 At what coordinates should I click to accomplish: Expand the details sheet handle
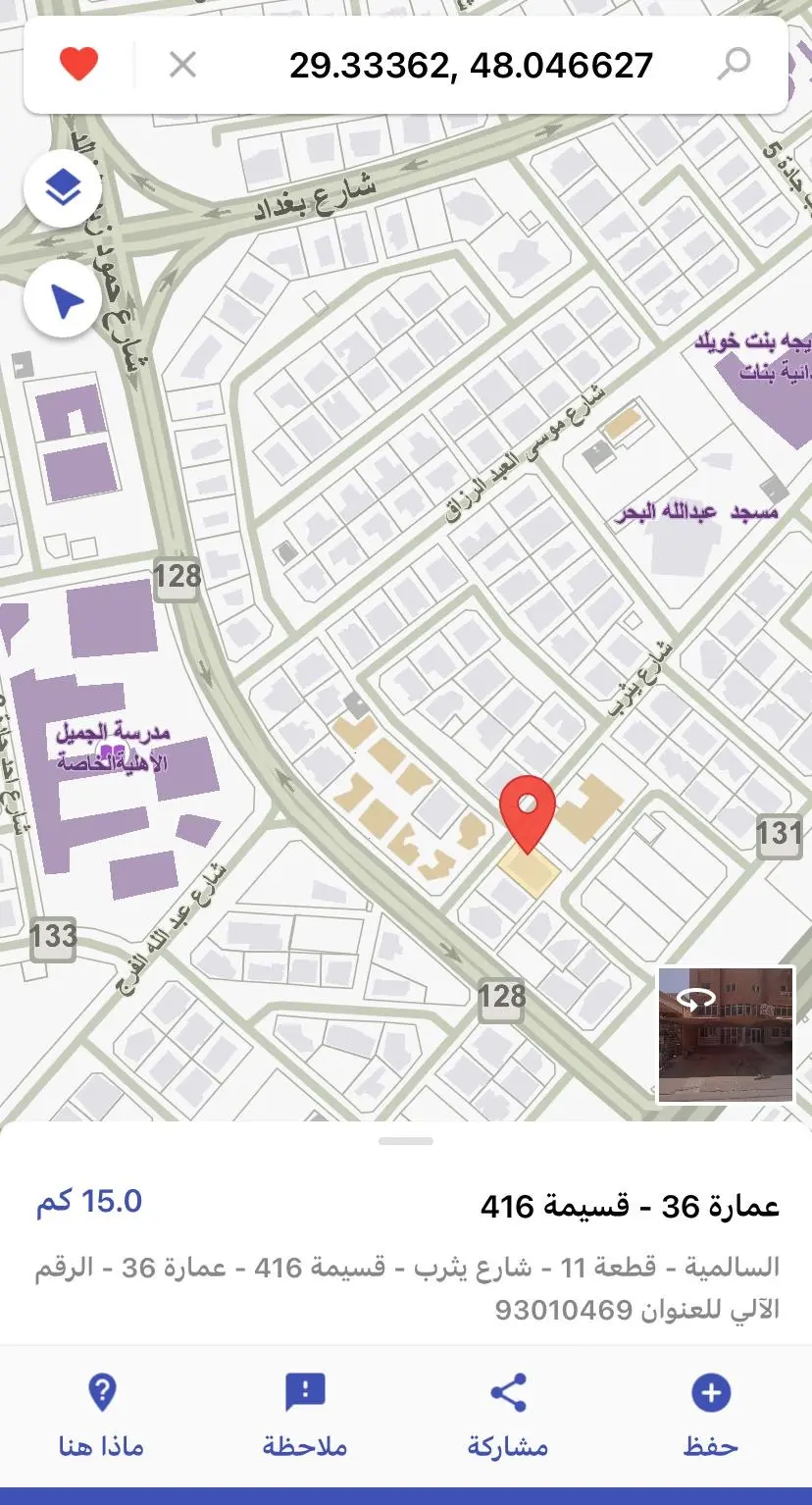point(406,1141)
